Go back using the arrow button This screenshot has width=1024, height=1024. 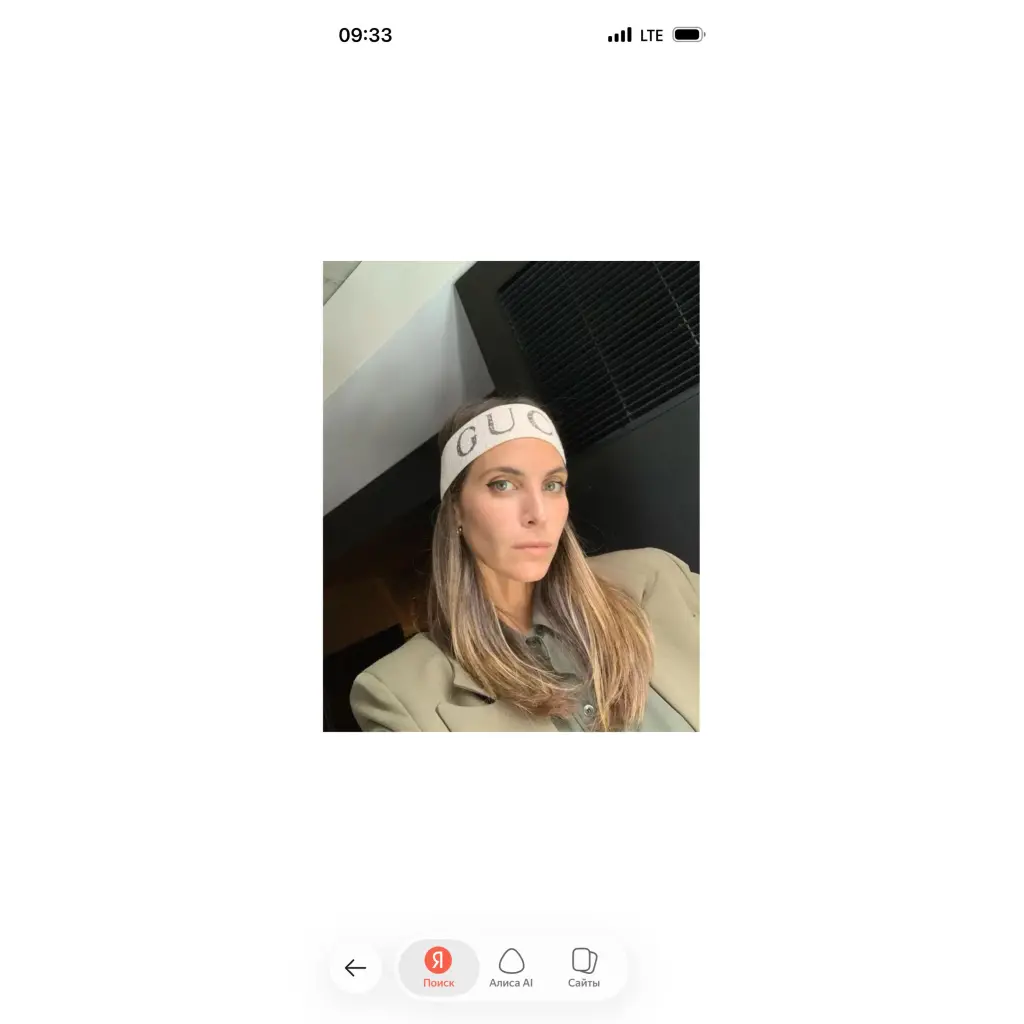click(x=355, y=968)
